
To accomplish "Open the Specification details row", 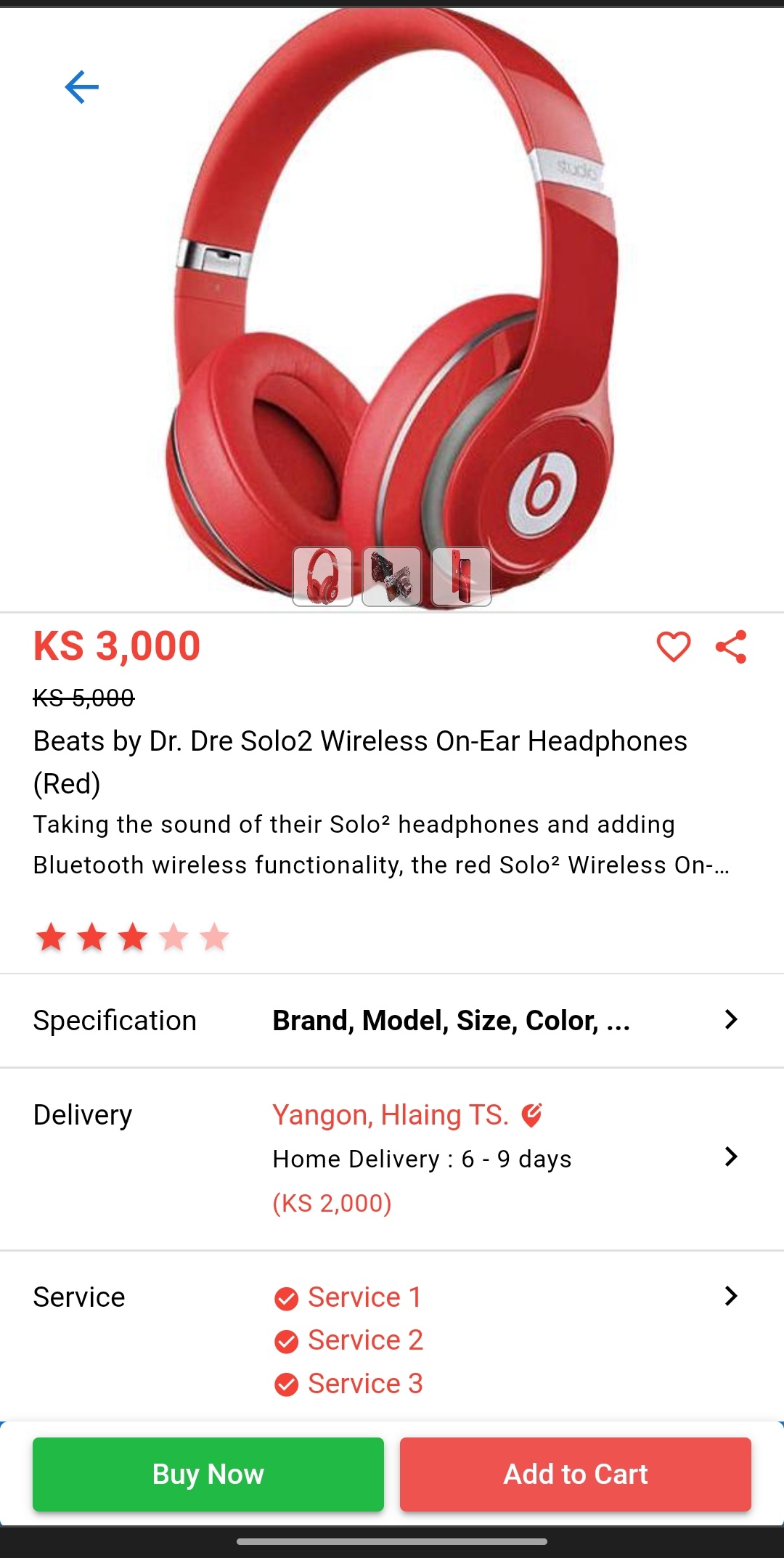I will 392,1020.
